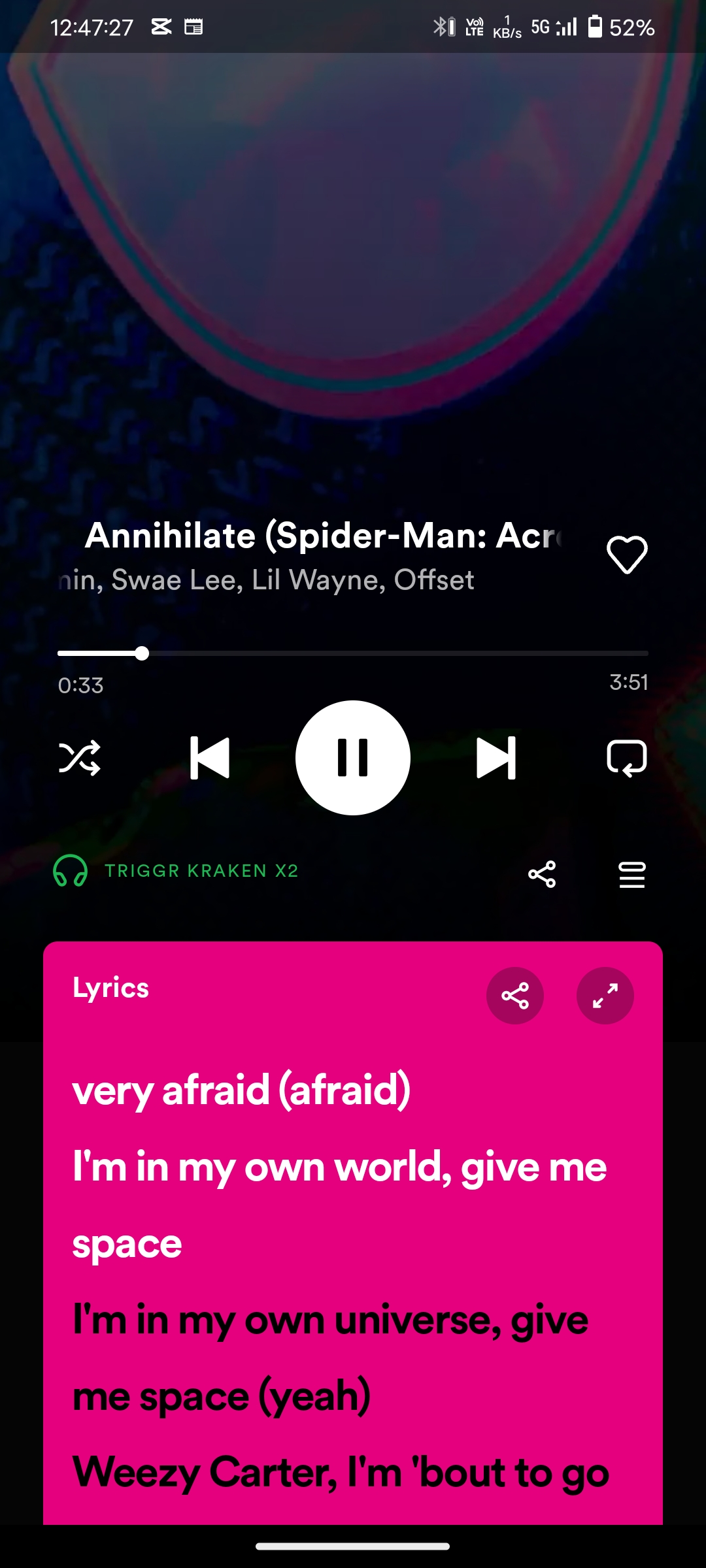Share the lyrics from the Lyrics card
Image resolution: width=706 pixels, height=1568 pixels.
pos(515,996)
